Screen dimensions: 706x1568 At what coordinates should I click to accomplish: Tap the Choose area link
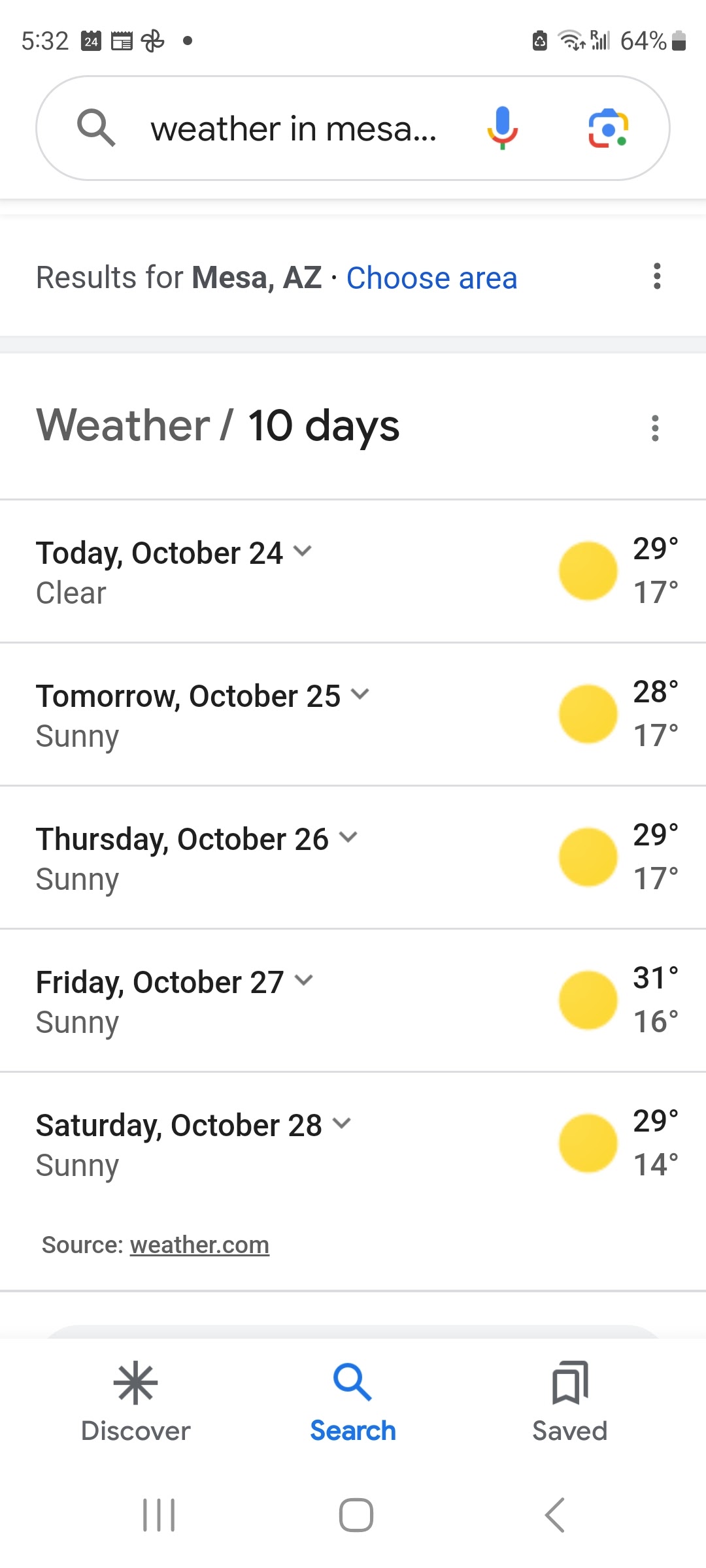(431, 278)
